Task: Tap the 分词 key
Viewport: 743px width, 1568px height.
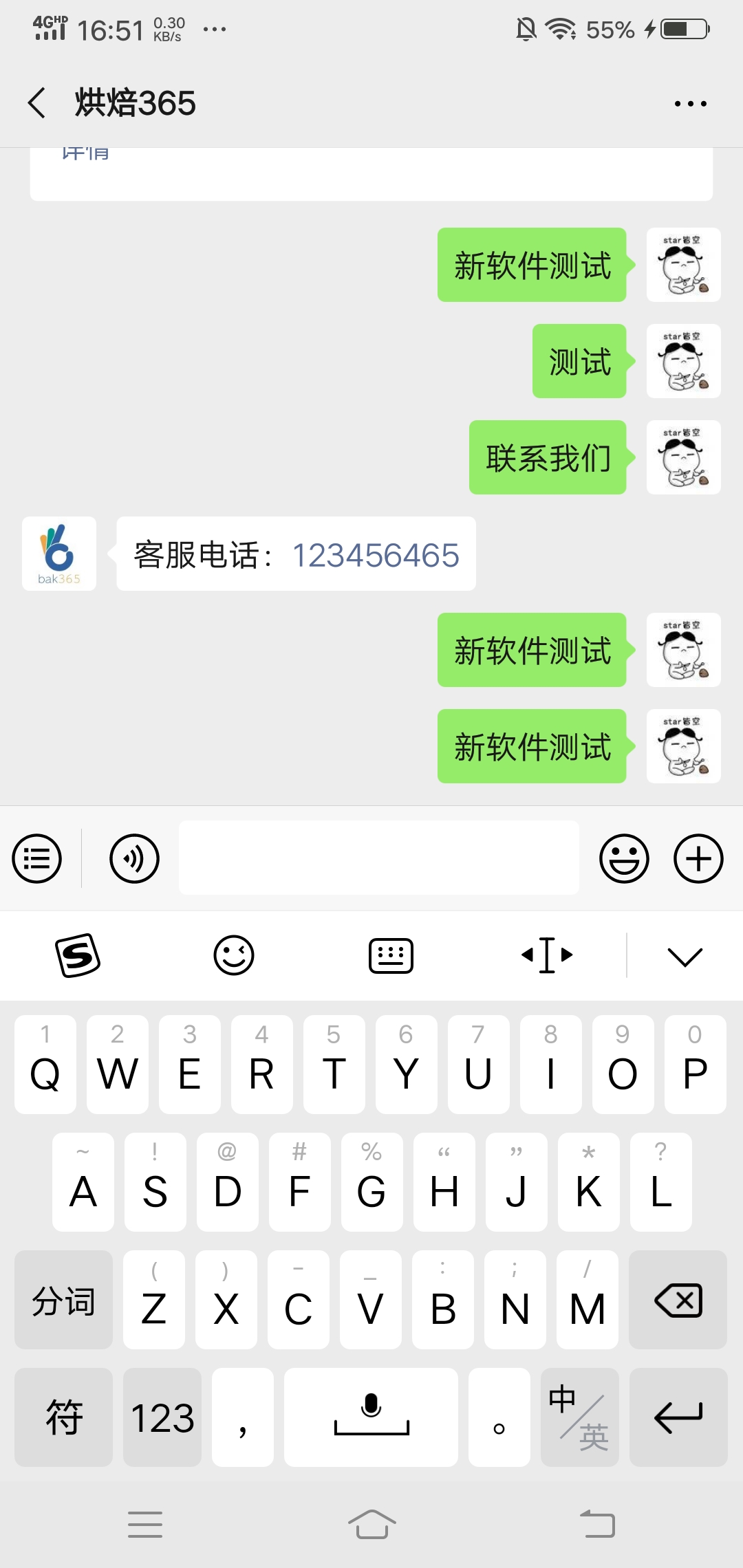Action: click(x=63, y=1300)
